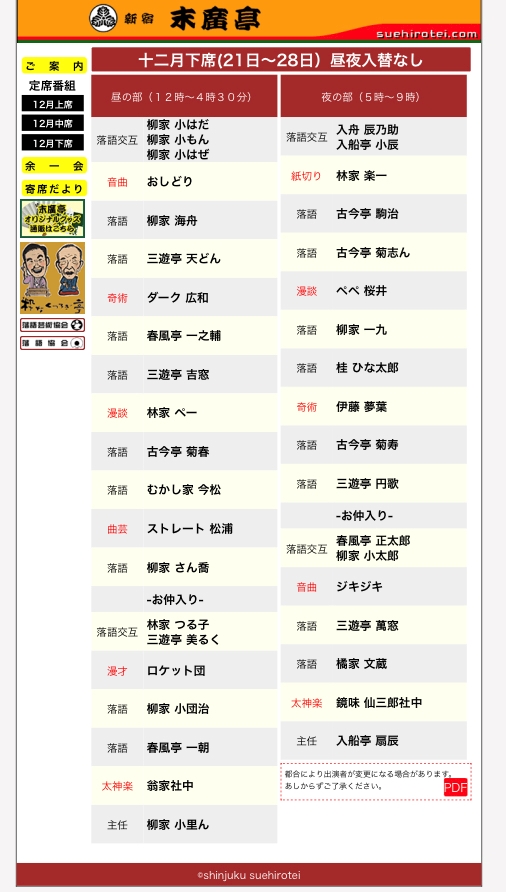This screenshot has width=506, height=892.
Task: Visit the 落語芸術協会 link
Action: 52,325
